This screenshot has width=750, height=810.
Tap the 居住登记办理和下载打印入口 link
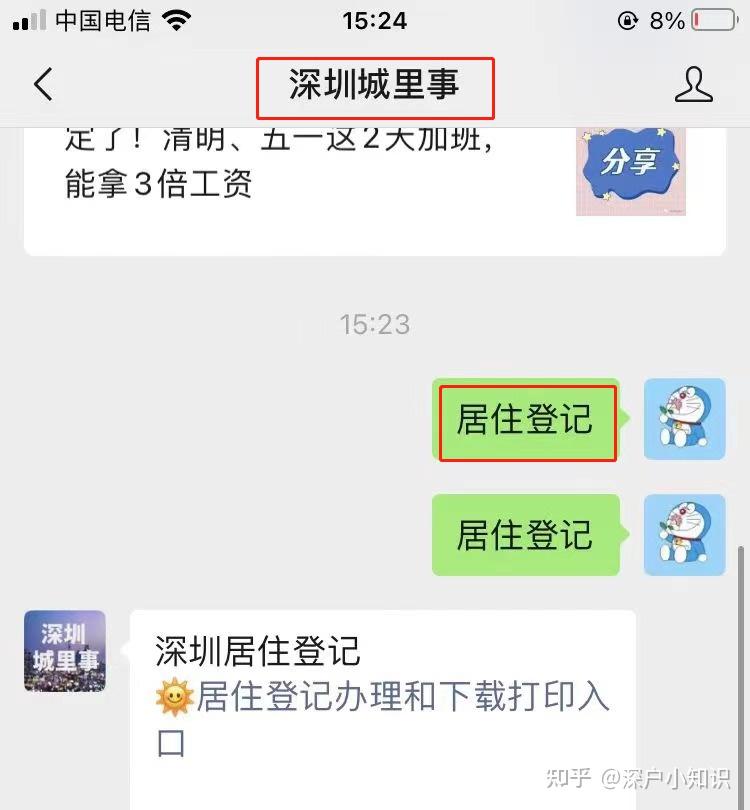pyautogui.click(x=400, y=698)
